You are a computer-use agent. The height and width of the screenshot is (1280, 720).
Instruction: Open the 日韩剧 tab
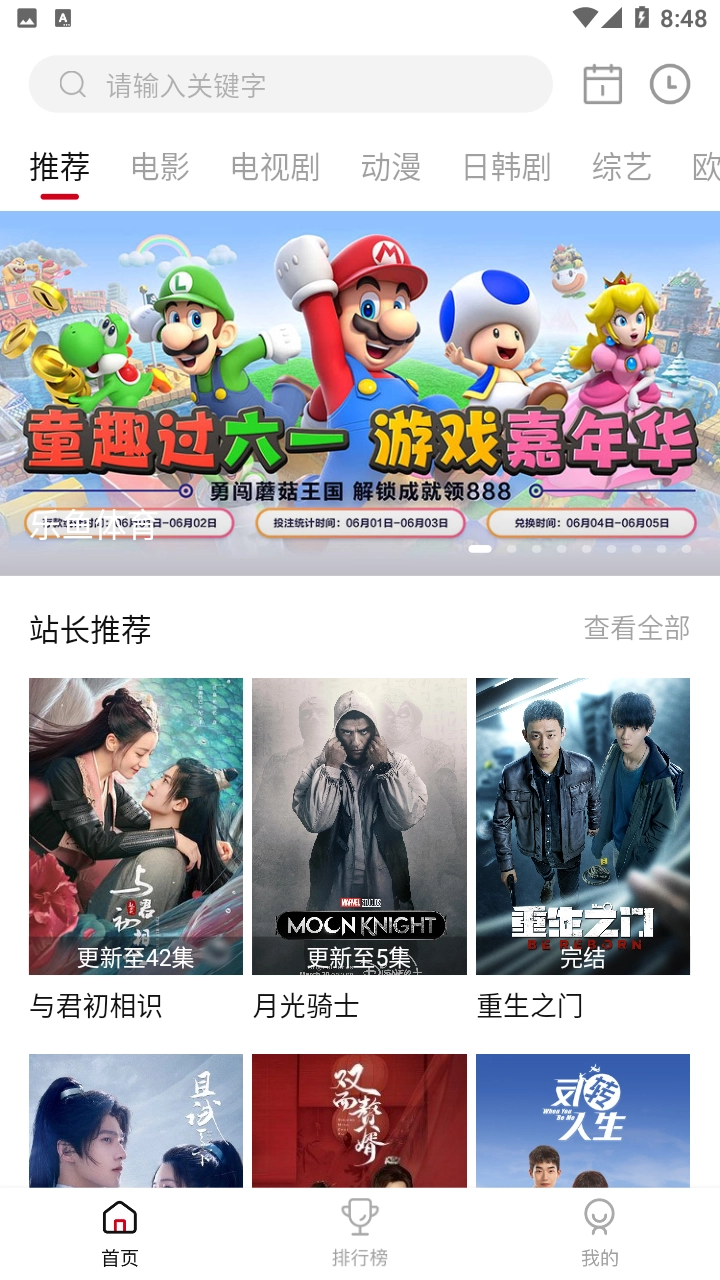tap(505, 168)
